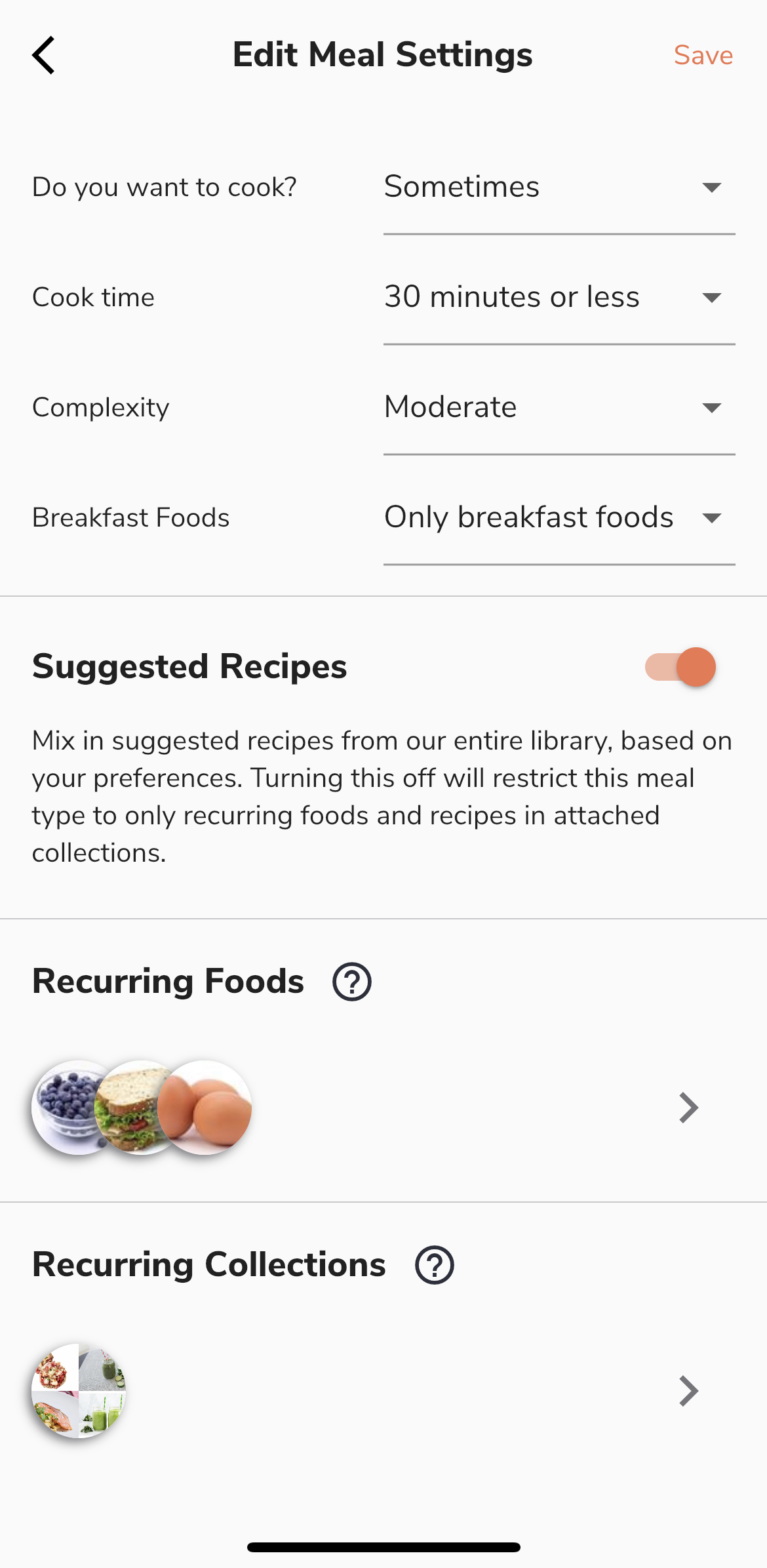Open the Breakfast Foods dropdown
Viewport: 767px width, 1568px height.
[x=559, y=518]
